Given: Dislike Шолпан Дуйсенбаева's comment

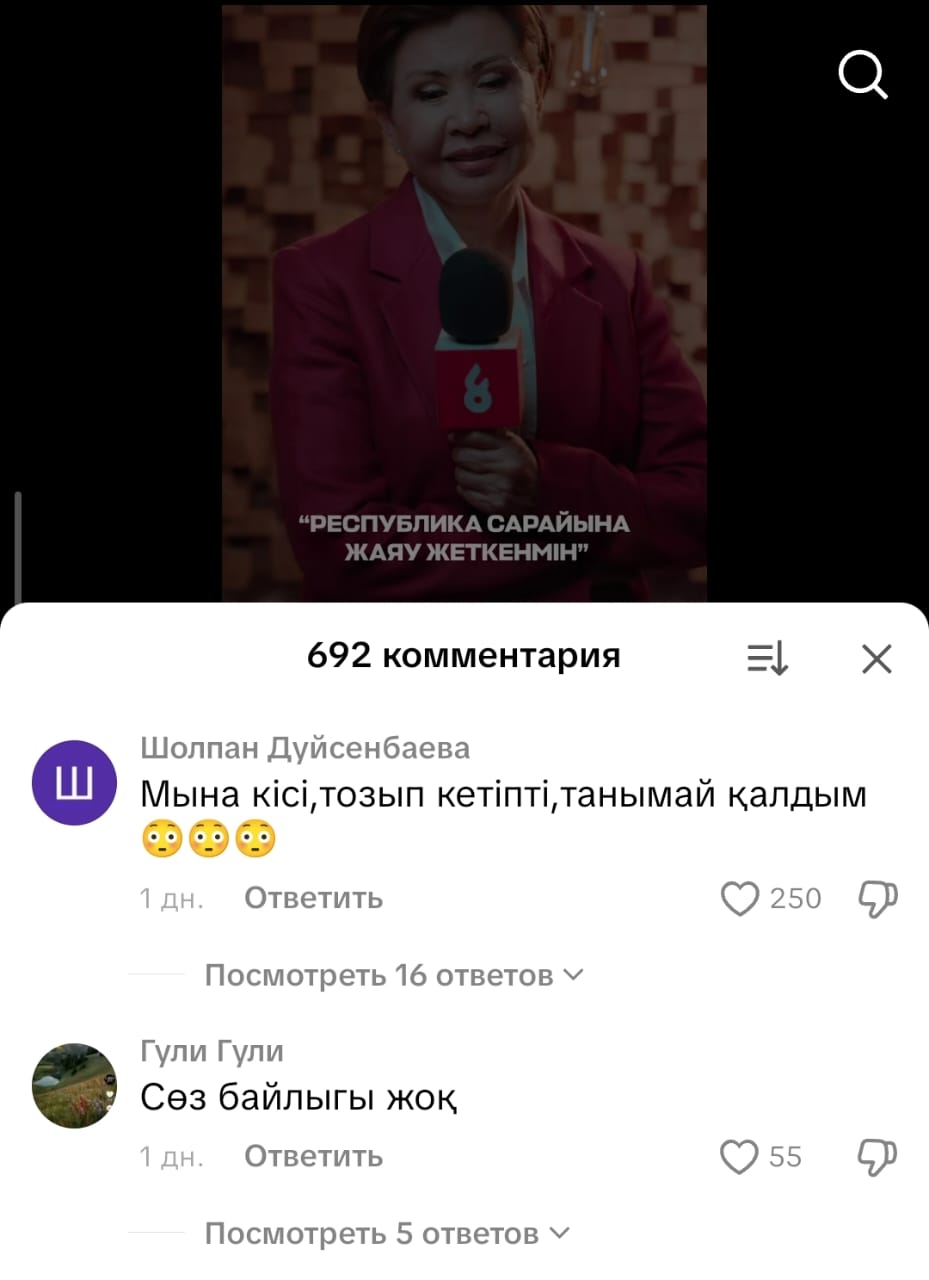Looking at the screenshot, I should click(878, 899).
